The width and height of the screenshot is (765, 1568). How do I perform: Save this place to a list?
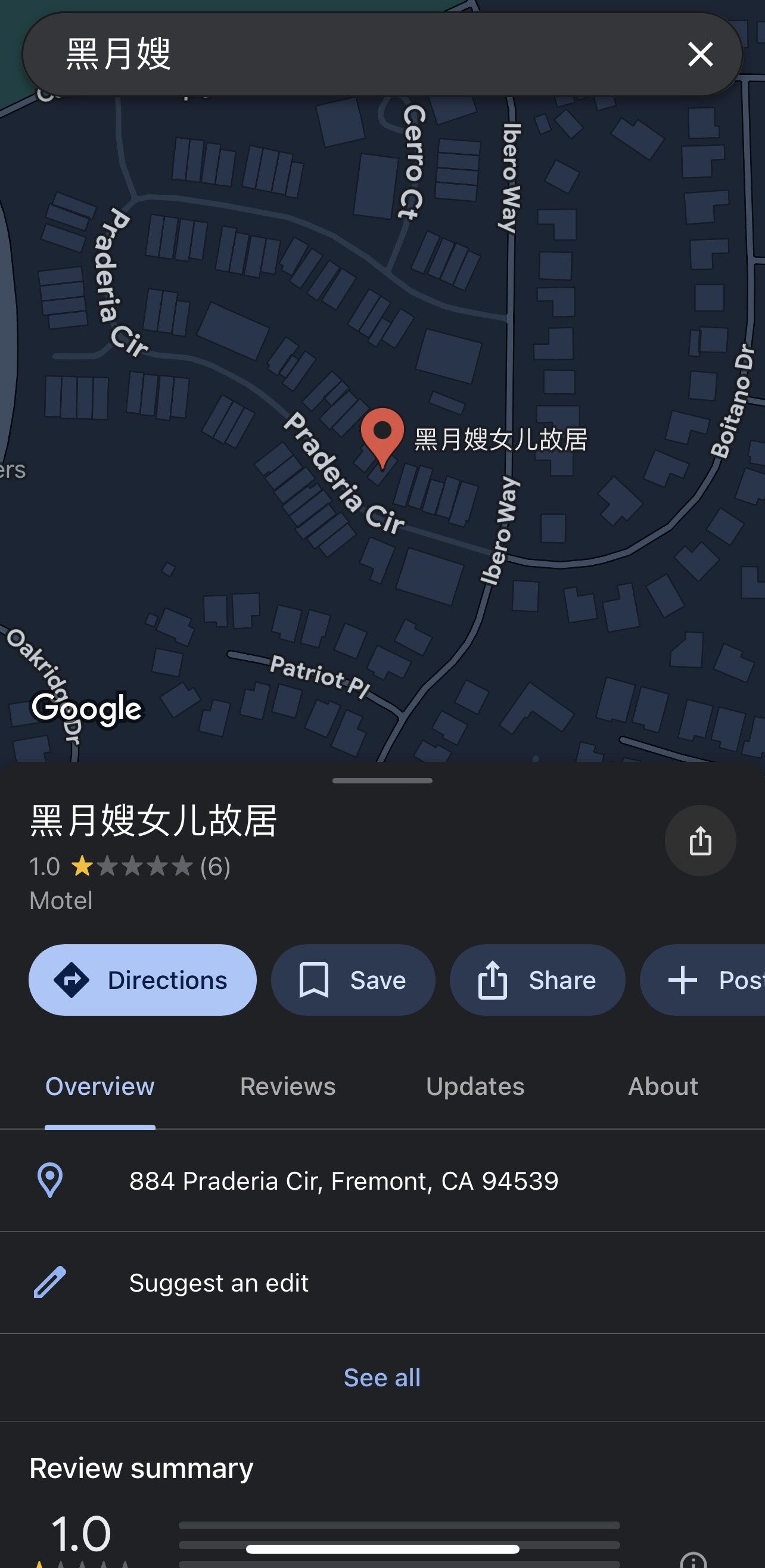coord(353,980)
